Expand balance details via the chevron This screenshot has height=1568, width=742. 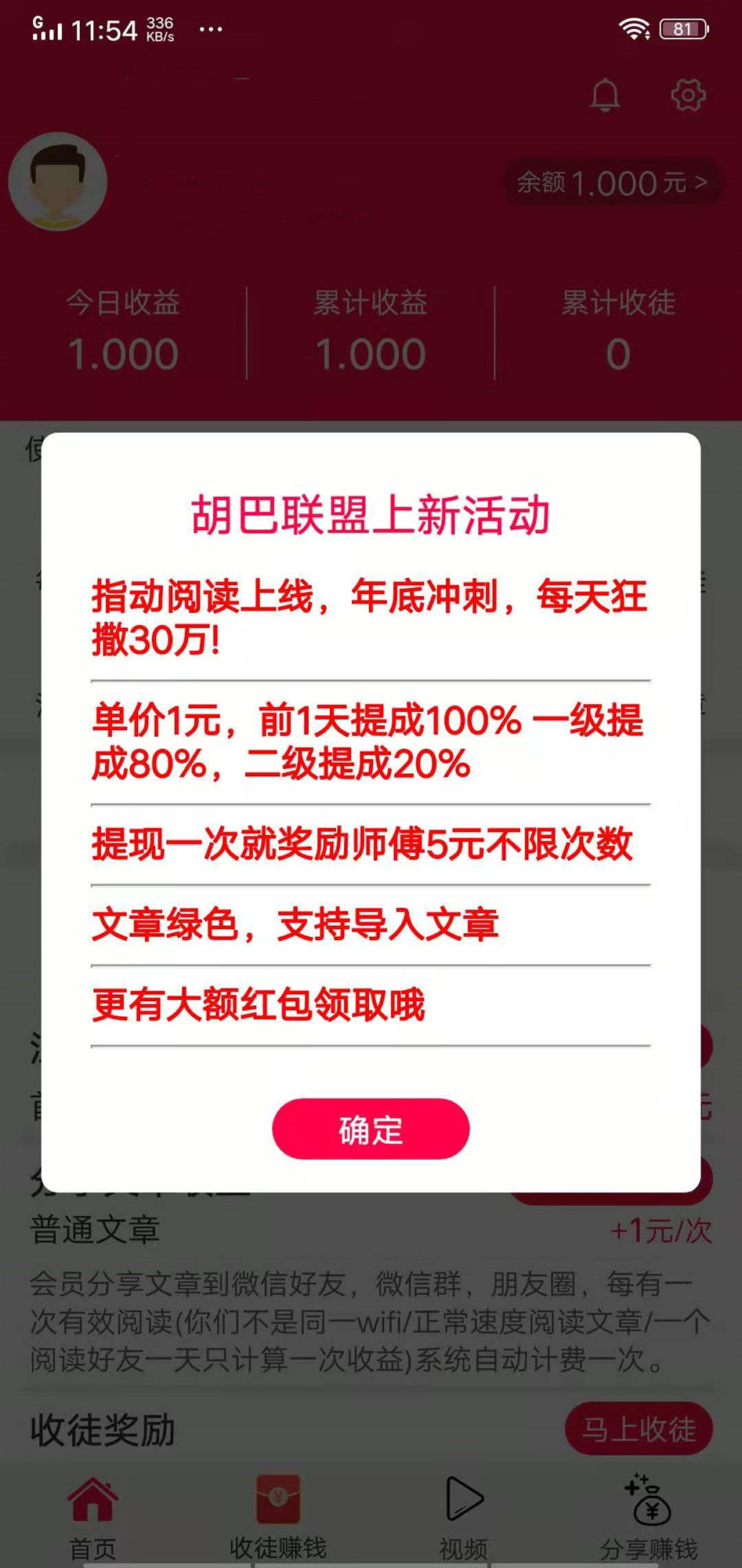pos(704,184)
